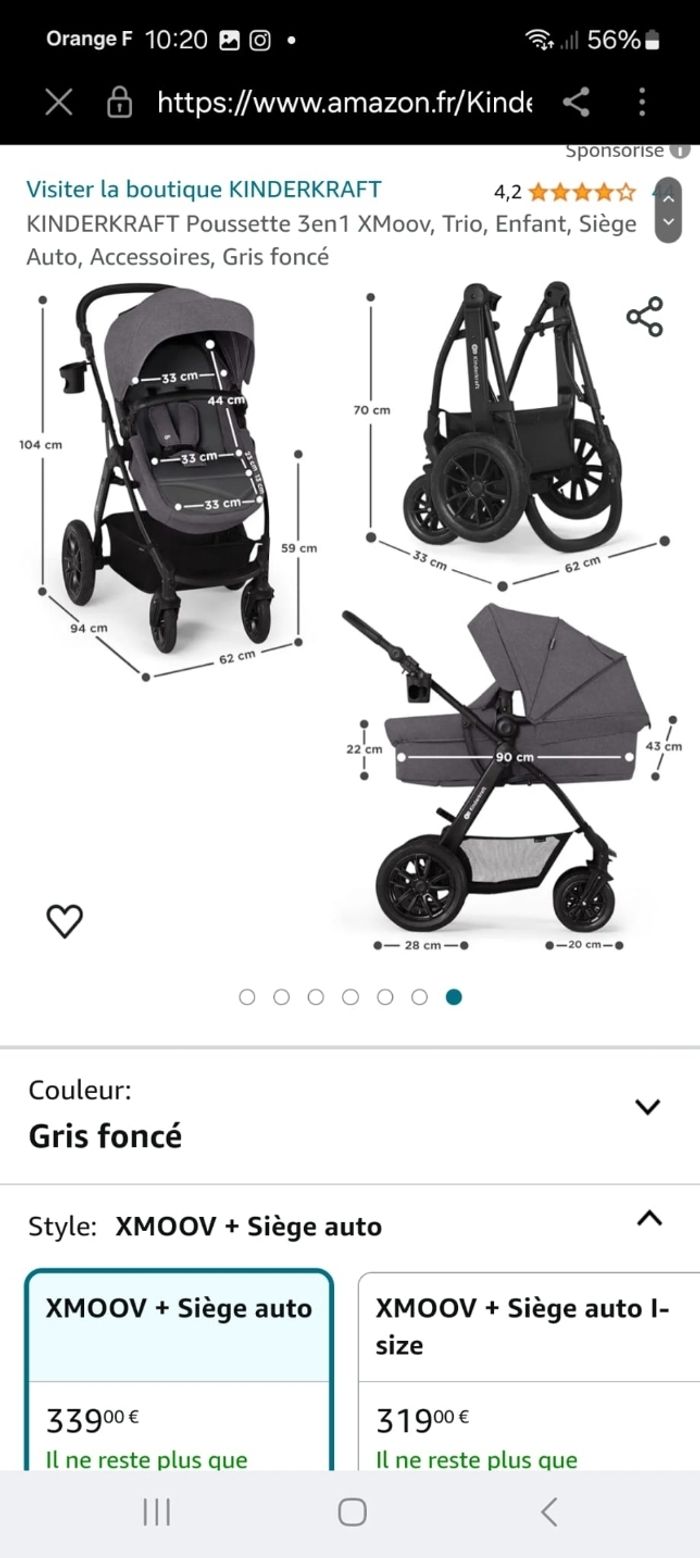700x1558 pixels.
Task: Add the stroller to wishlist heart
Action: pyautogui.click(x=66, y=921)
